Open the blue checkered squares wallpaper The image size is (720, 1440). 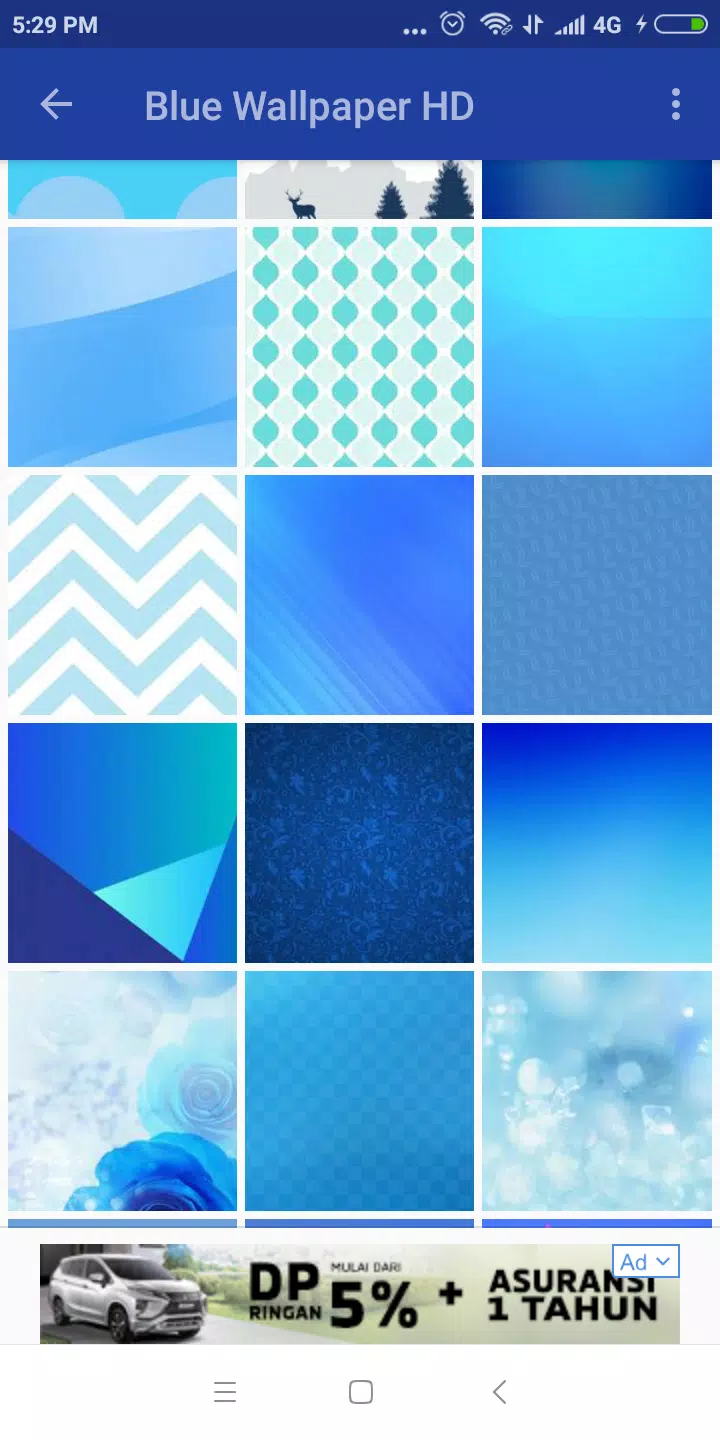click(359, 1090)
